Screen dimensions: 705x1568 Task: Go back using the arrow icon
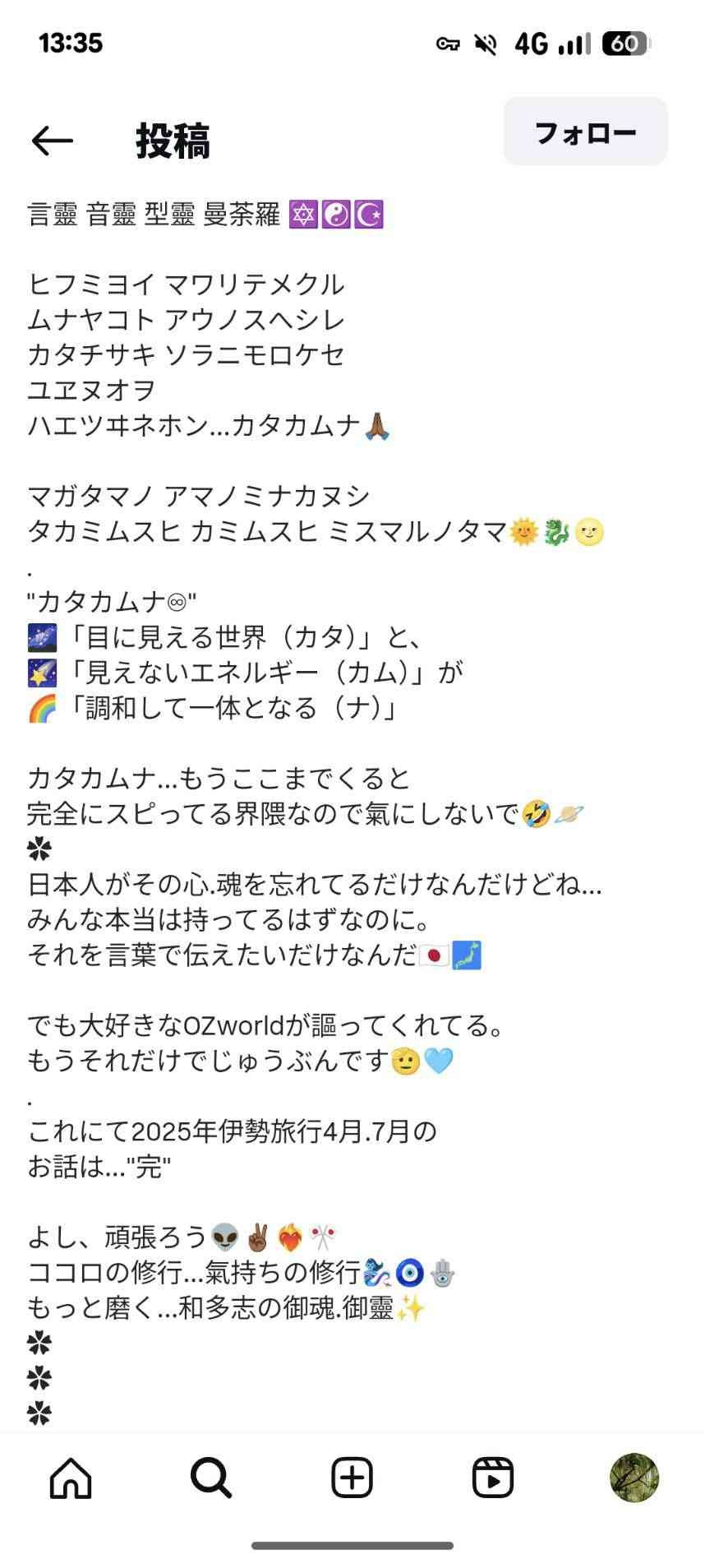click(53, 141)
